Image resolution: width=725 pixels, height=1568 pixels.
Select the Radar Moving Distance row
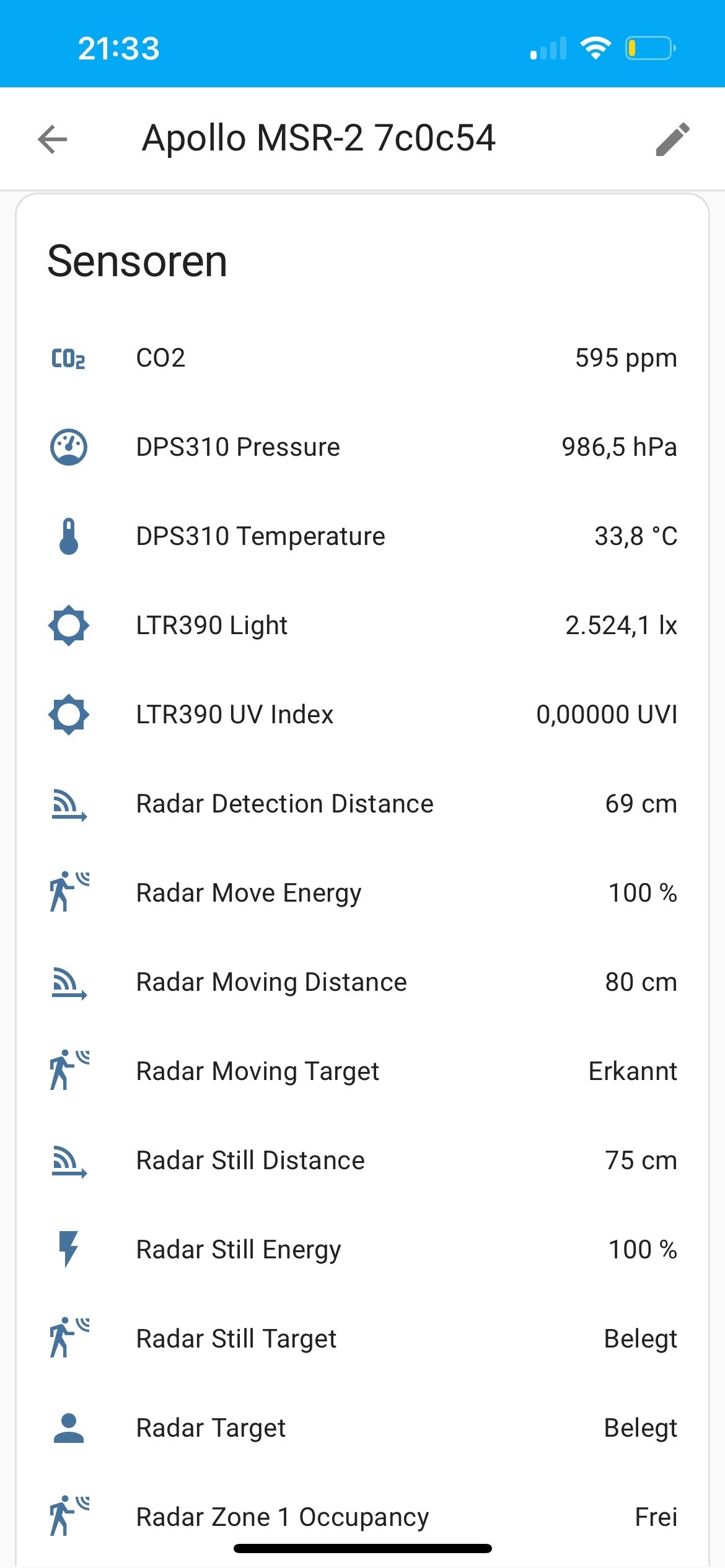362,982
